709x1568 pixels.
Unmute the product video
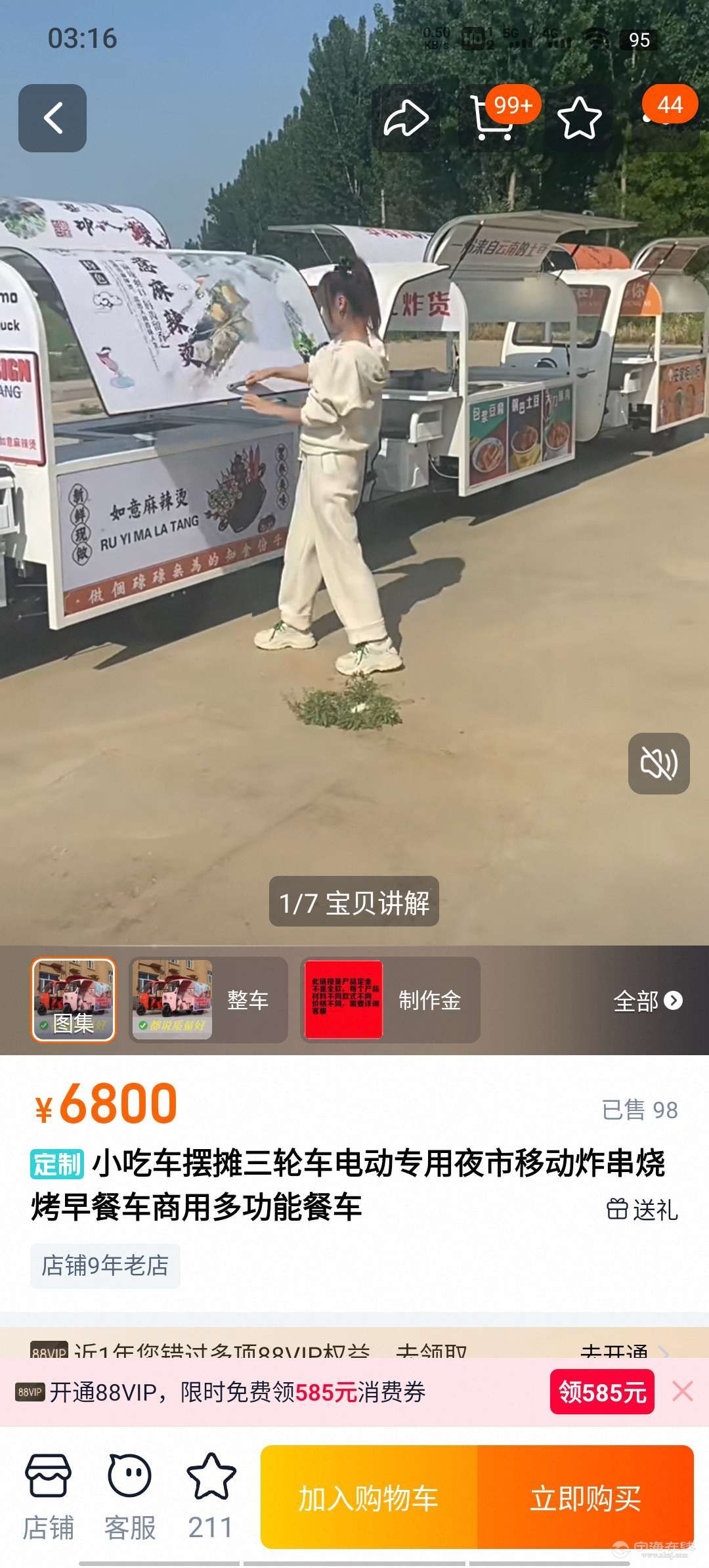658,764
